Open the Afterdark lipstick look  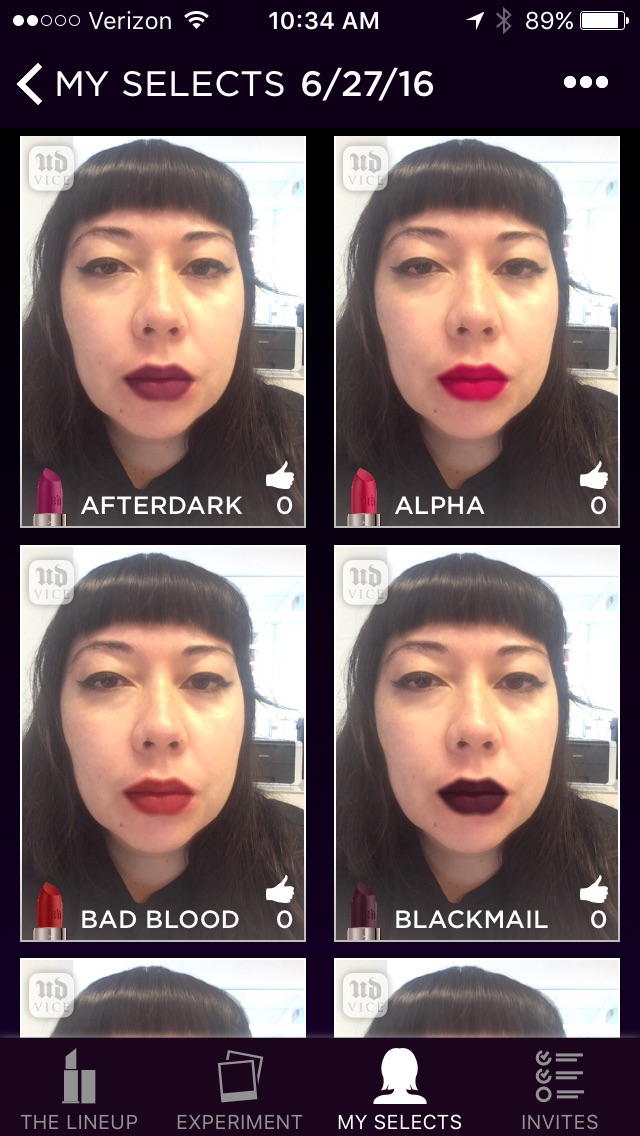pyautogui.click(x=163, y=332)
